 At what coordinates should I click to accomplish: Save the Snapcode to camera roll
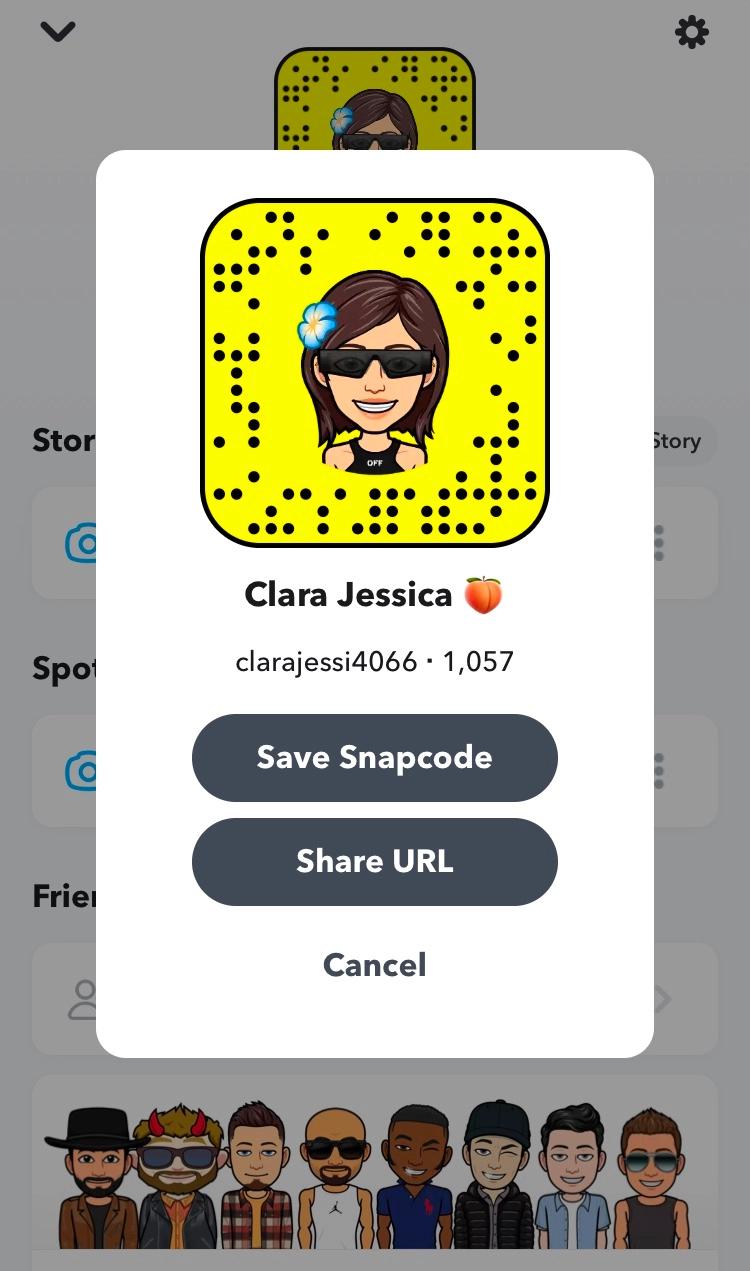coord(374,757)
